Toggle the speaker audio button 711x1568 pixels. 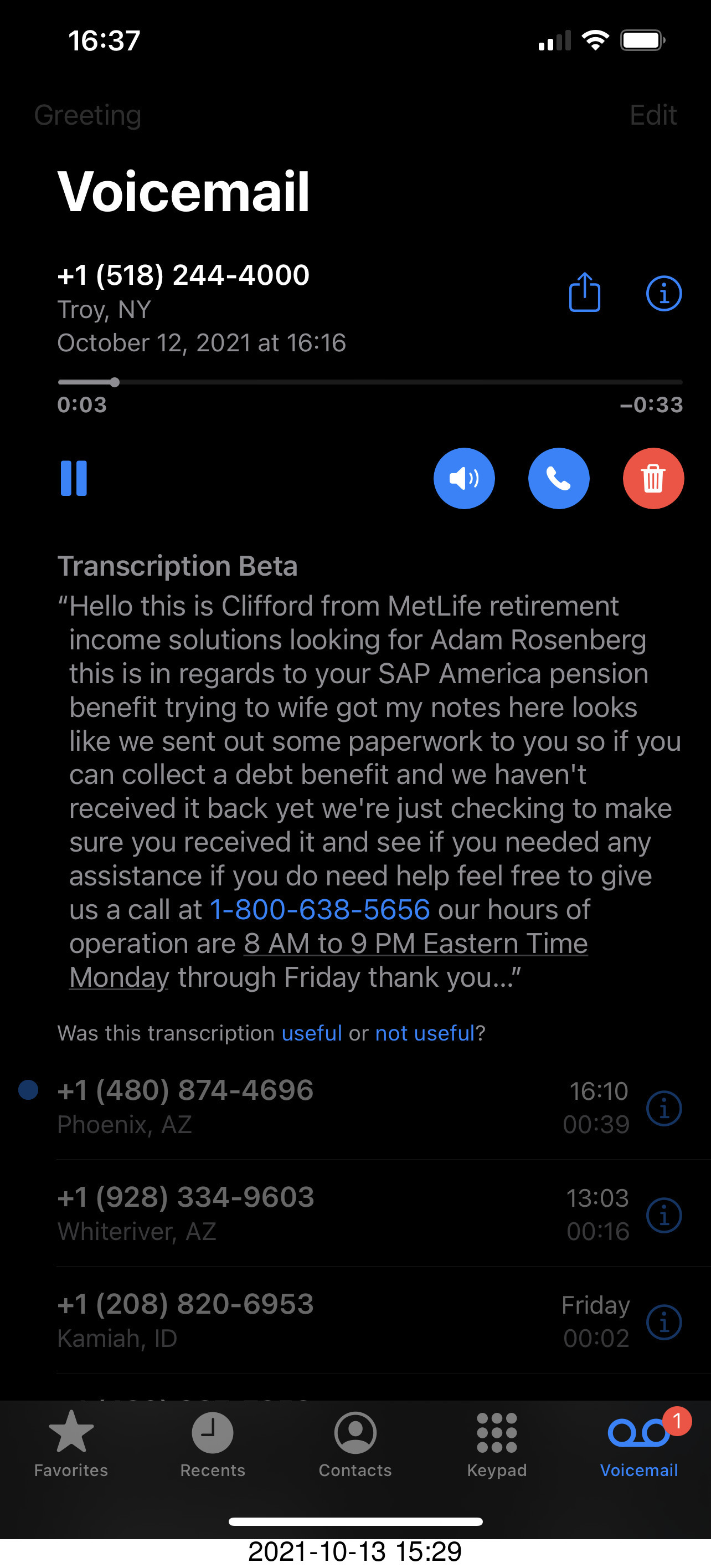click(x=464, y=479)
